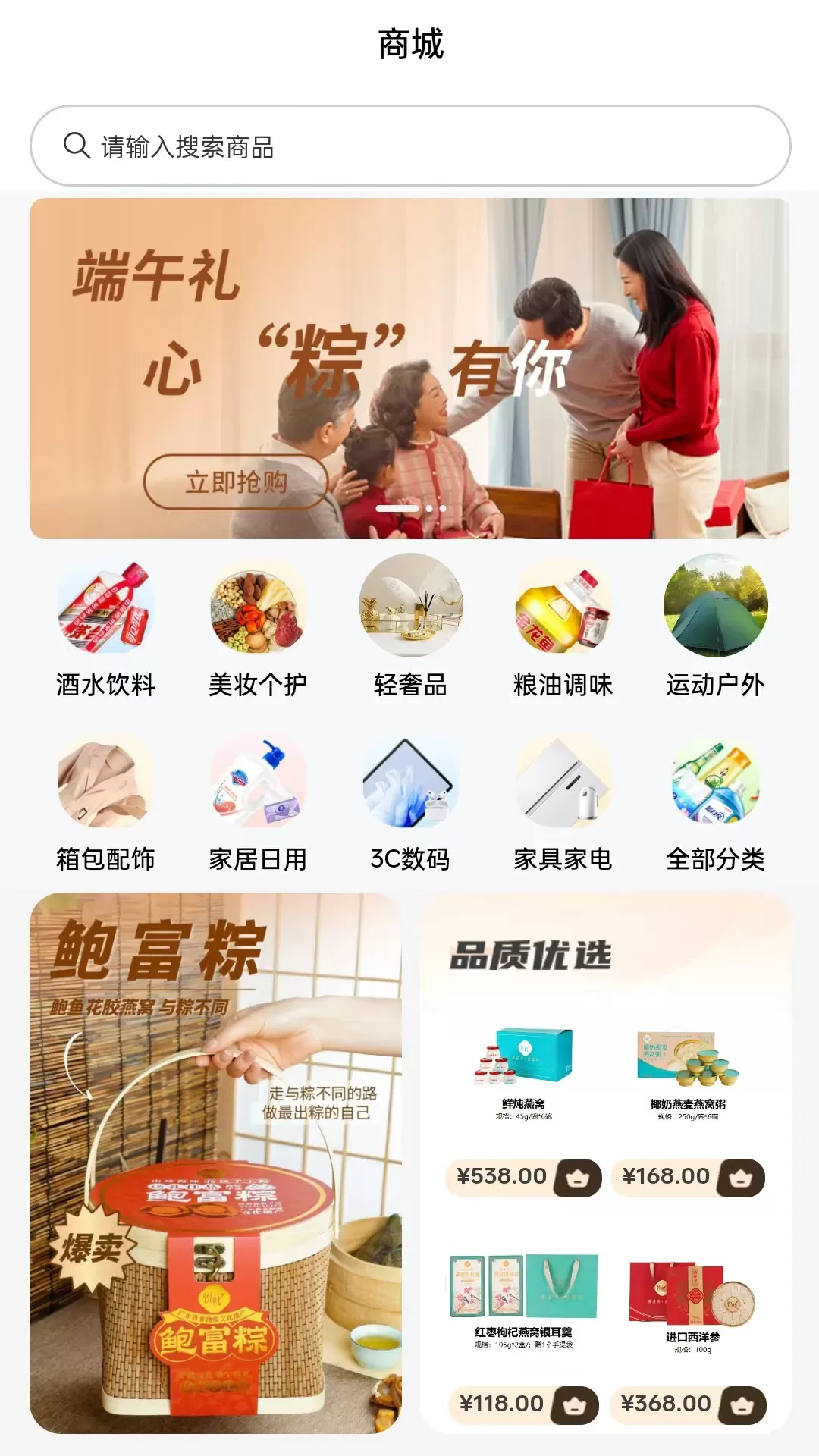Add 红枣枸杞燕窝银耳羹 ¥118.00 to cart
Image resolution: width=819 pixels, height=1456 pixels.
pyautogui.click(x=575, y=1405)
